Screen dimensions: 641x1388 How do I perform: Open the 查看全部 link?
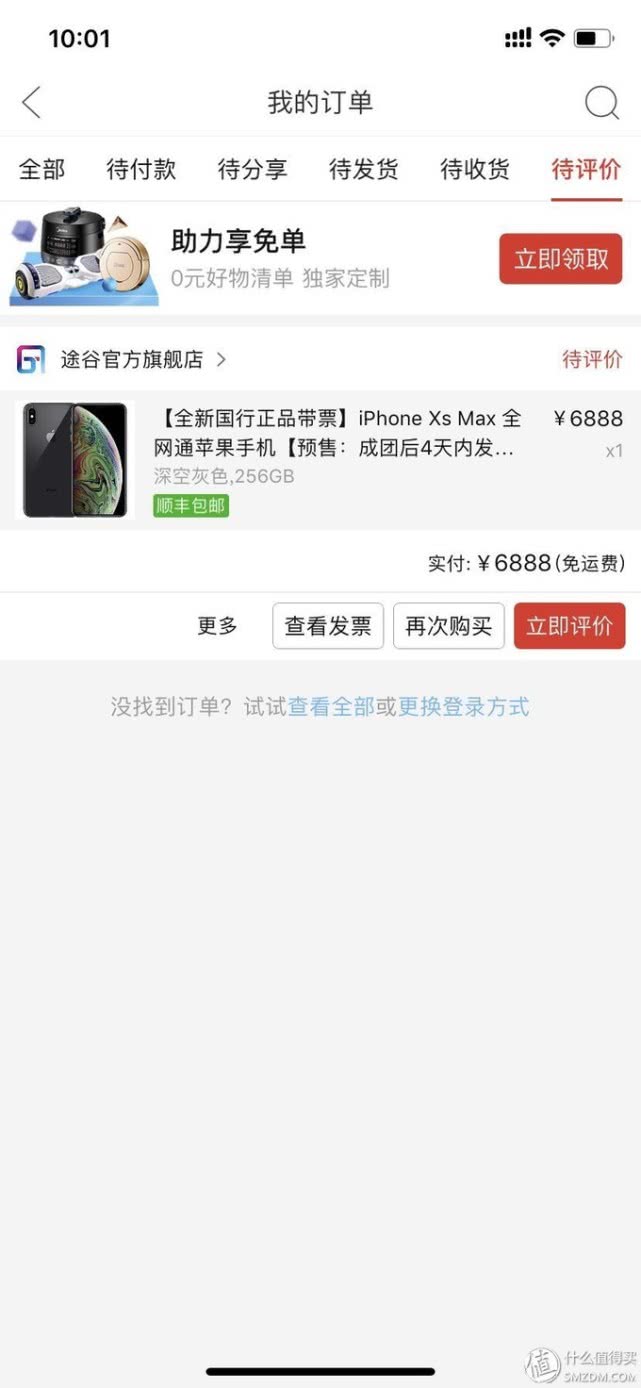point(331,707)
